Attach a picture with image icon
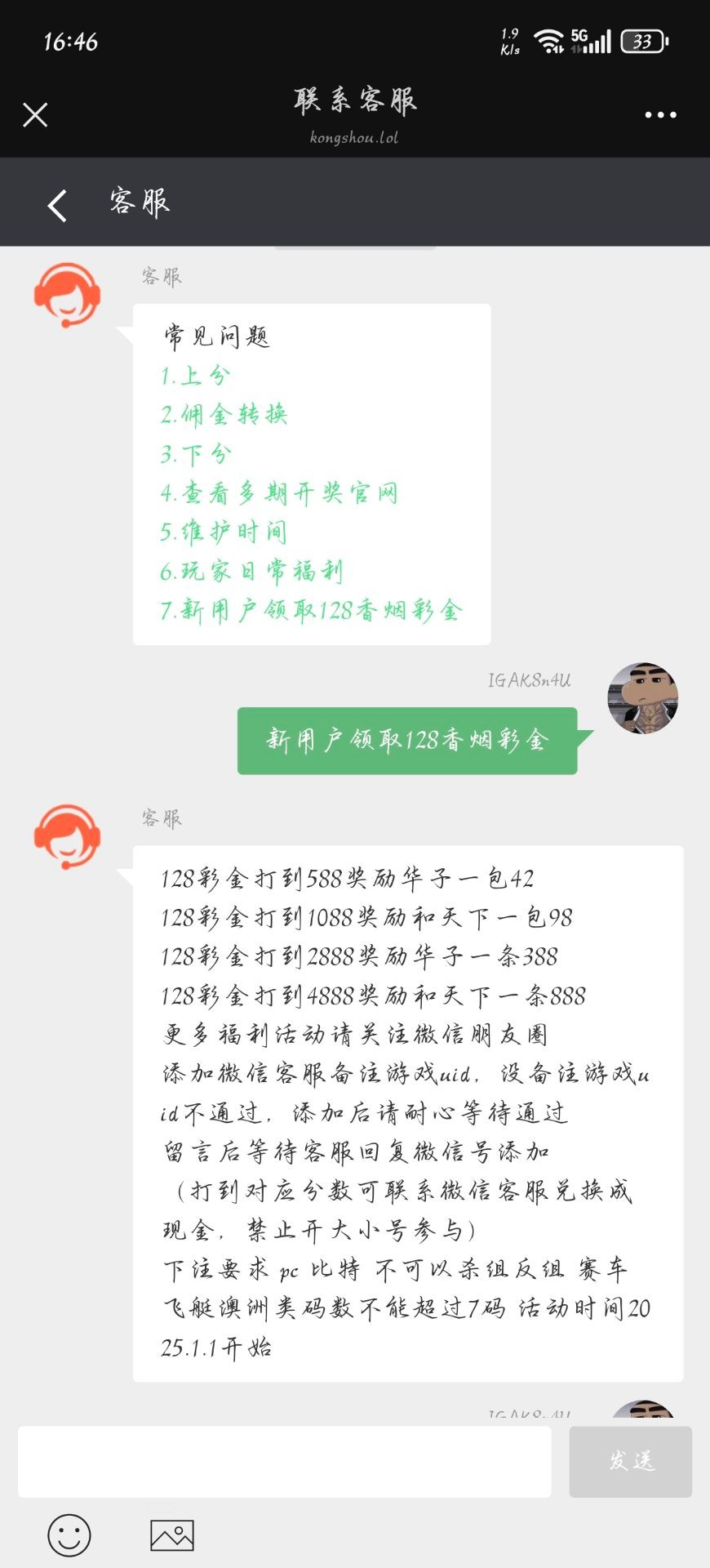 172,1535
